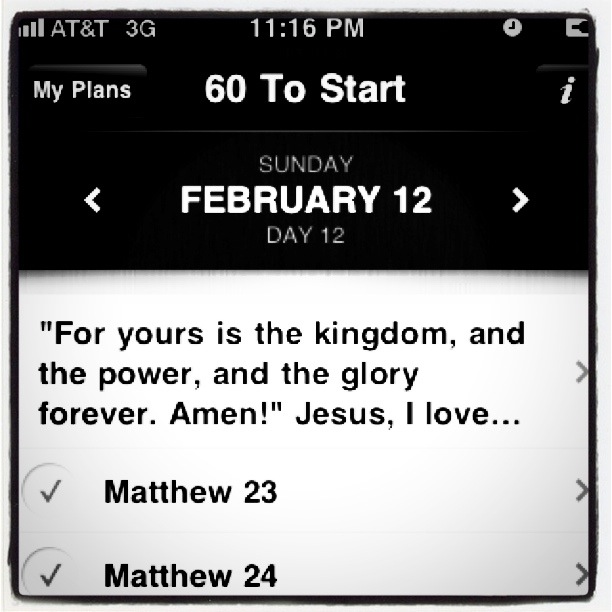This screenshot has width=612, height=612.
Task: Advance to the next day
Action: [519, 200]
